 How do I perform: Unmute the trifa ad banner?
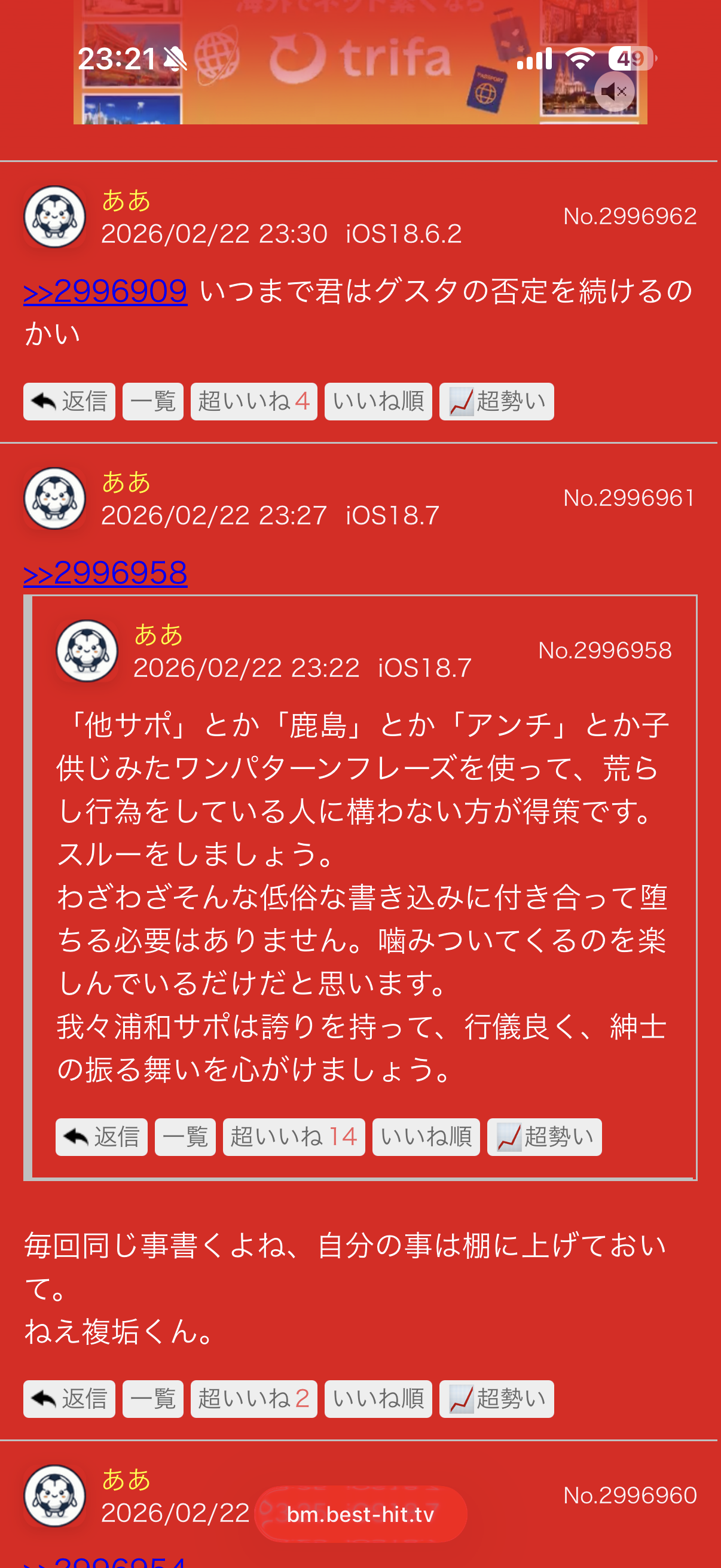[x=614, y=91]
